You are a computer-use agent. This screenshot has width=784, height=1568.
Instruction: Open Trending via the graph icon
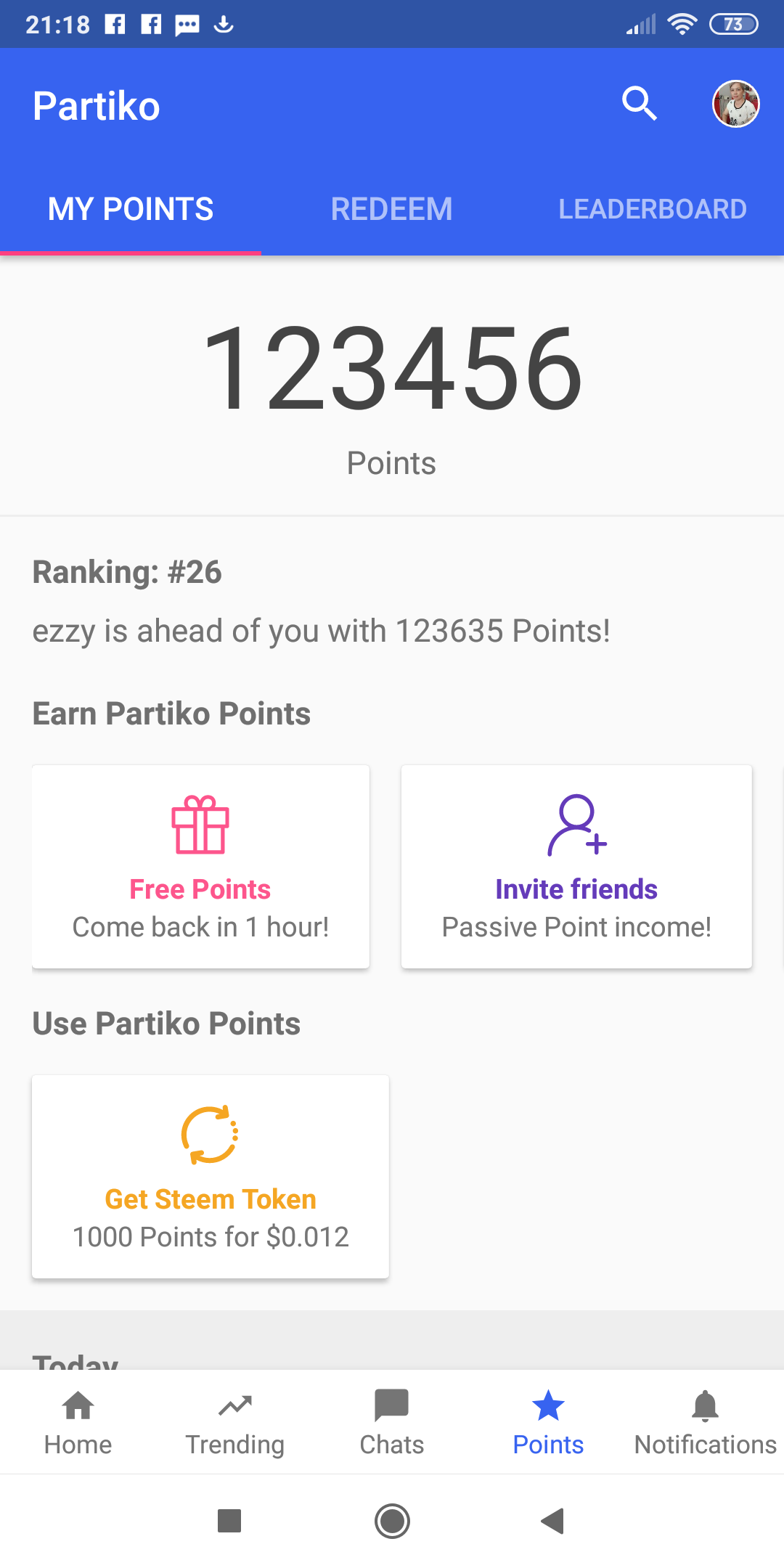click(x=234, y=1404)
